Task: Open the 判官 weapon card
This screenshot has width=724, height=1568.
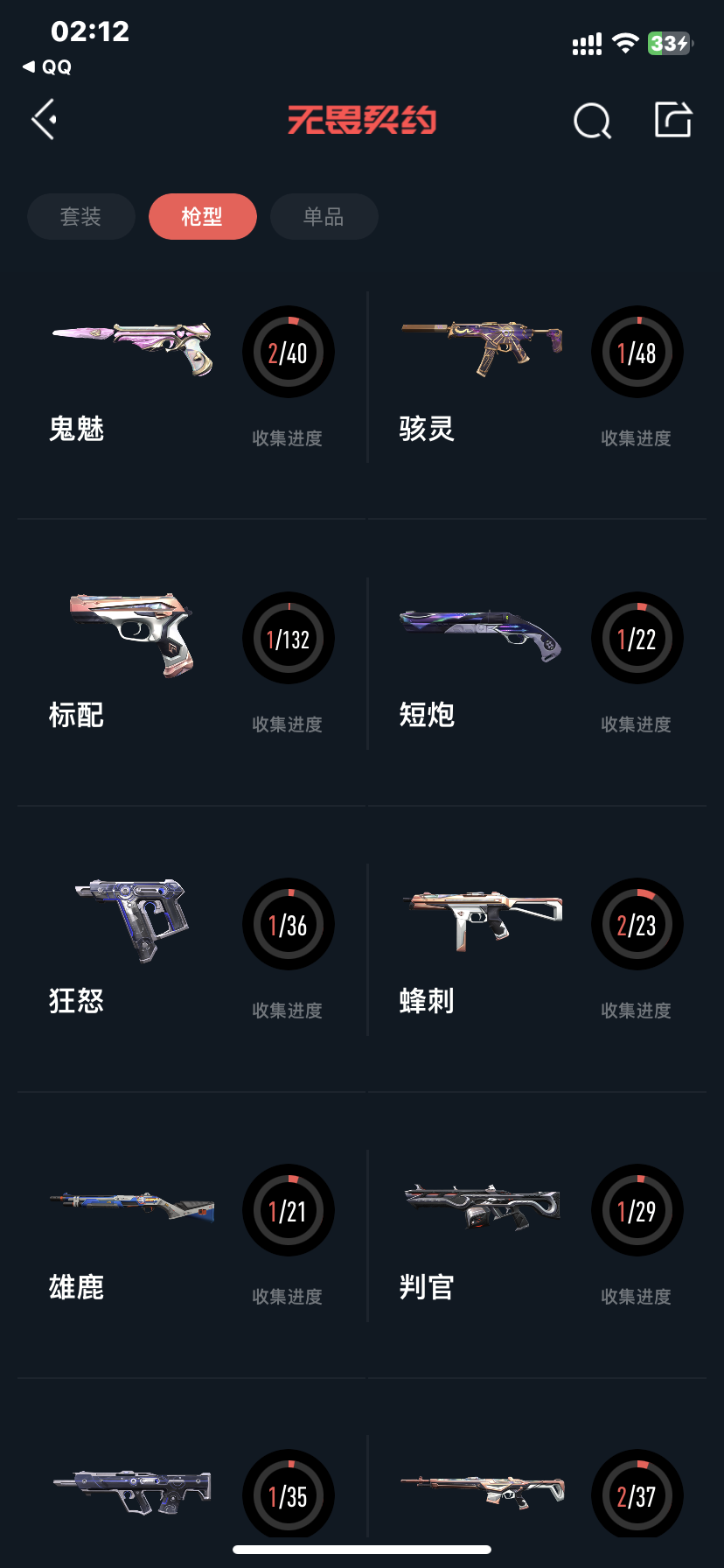Action: click(538, 1235)
